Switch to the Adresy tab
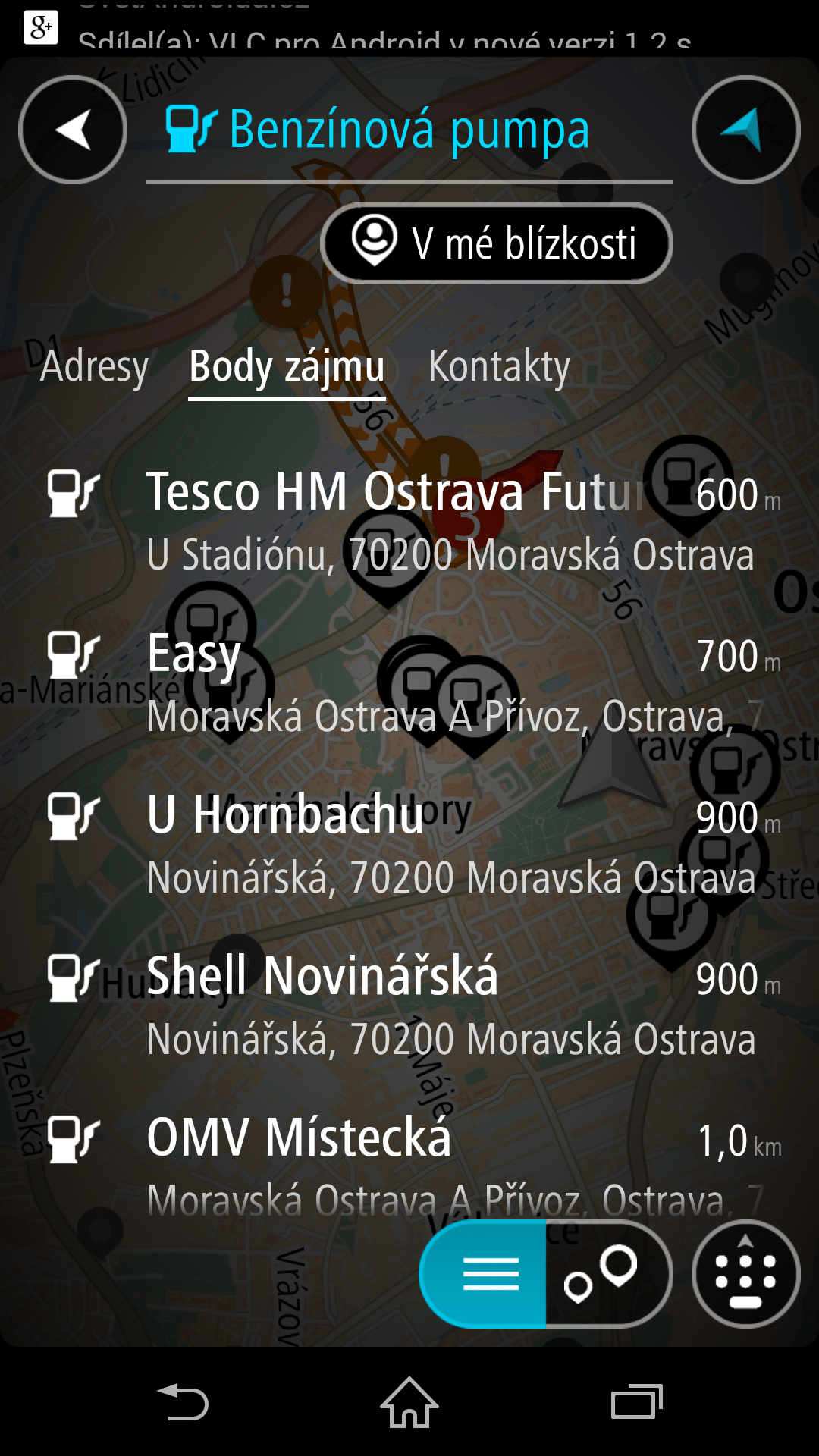Image resolution: width=819 pixels, height=1456 pixels. click(94, 366)
